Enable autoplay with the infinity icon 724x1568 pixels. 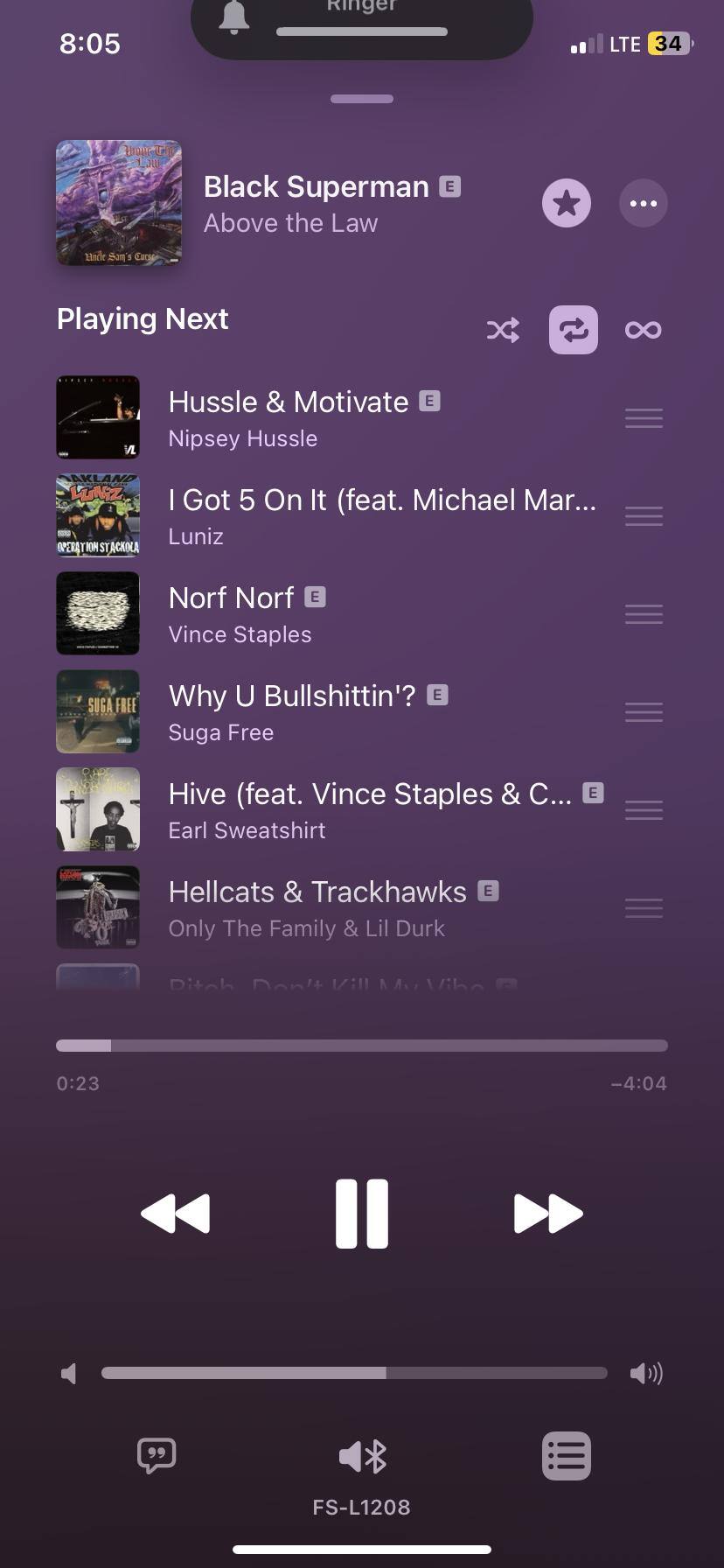[x=644, y=330]
